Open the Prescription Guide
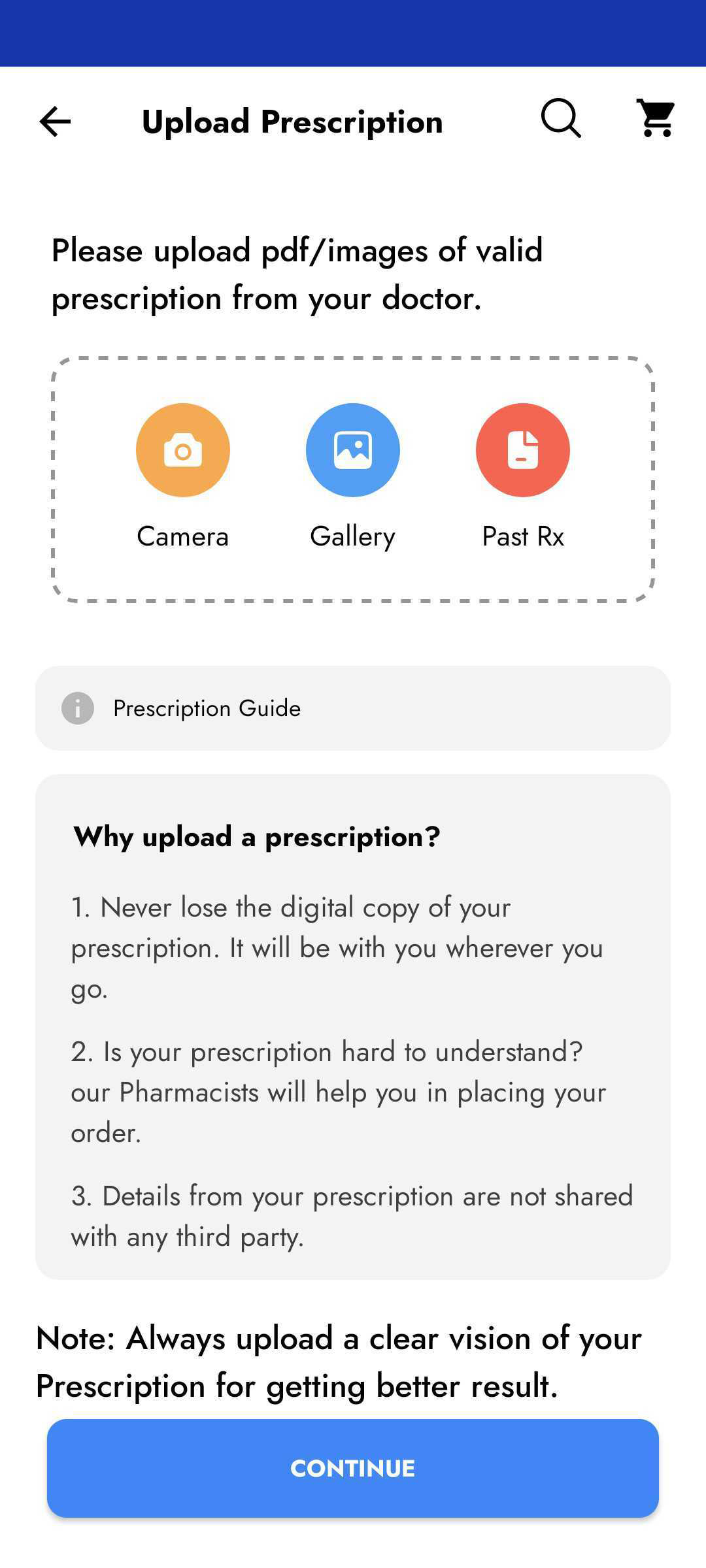This screenshot has width=706, height=1568. point(353,708)
